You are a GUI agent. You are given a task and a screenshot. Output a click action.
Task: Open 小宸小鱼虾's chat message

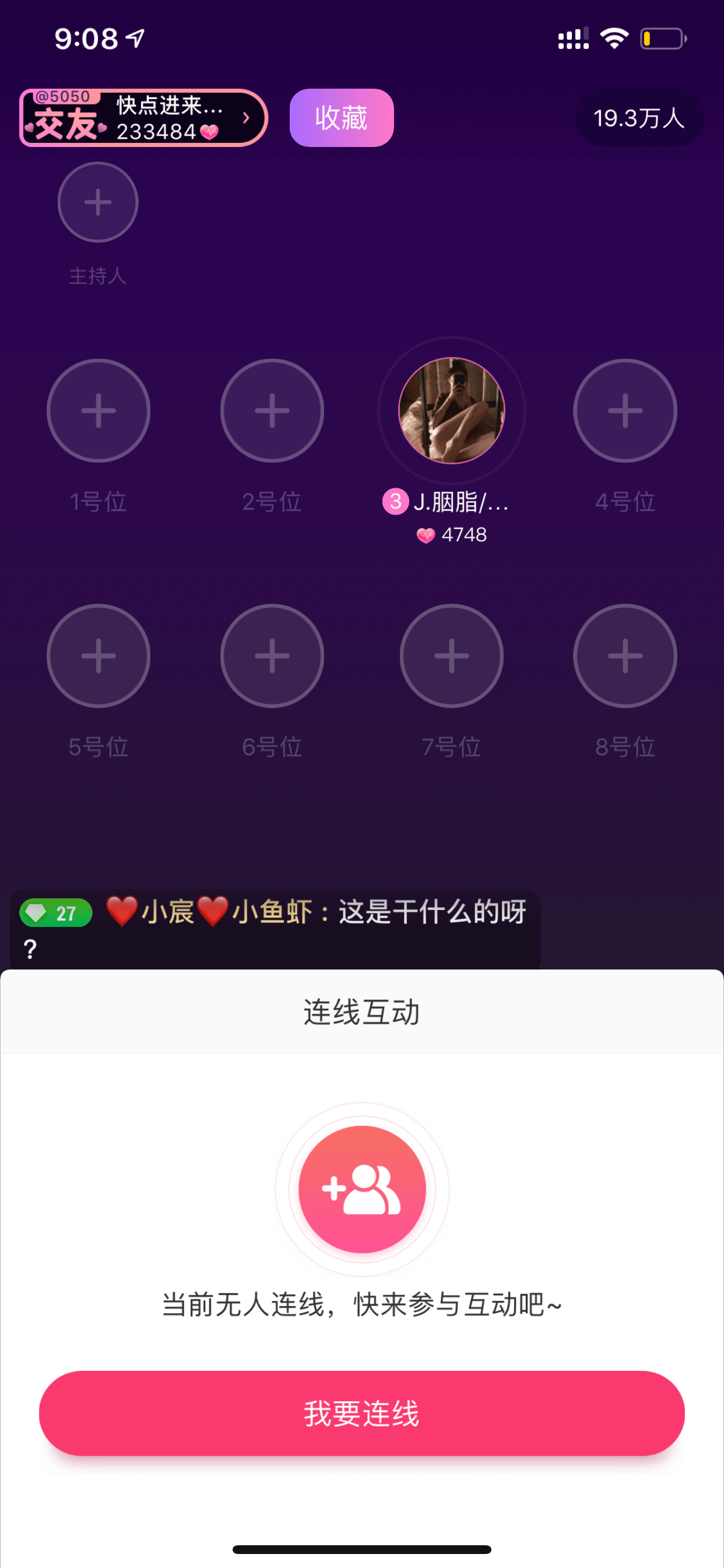point(275,929)
